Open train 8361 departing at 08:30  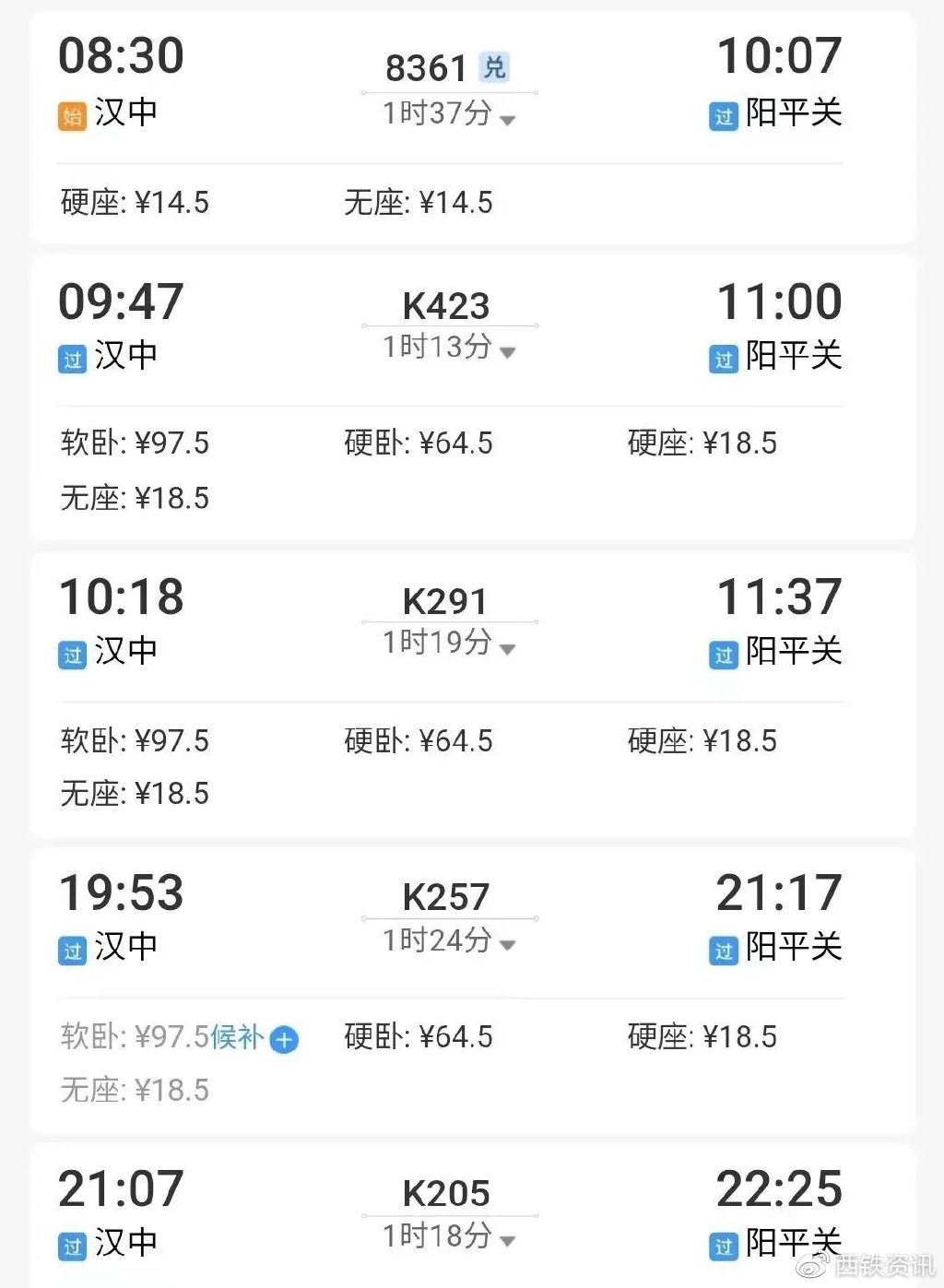coord(426,67)
